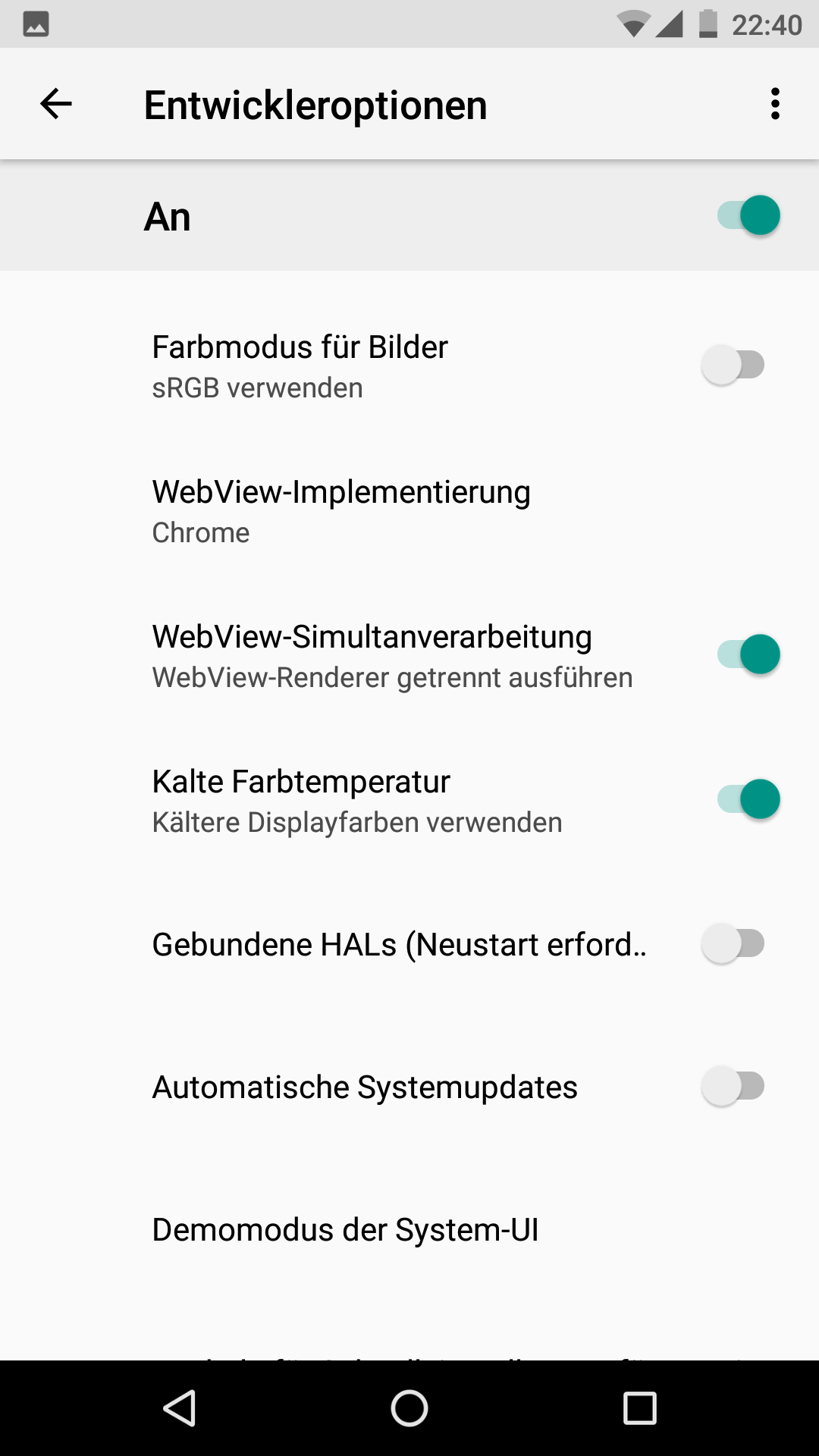Toggle Gebundene HALs switch
The image size is (819, 1456).
tap(733, 944)
